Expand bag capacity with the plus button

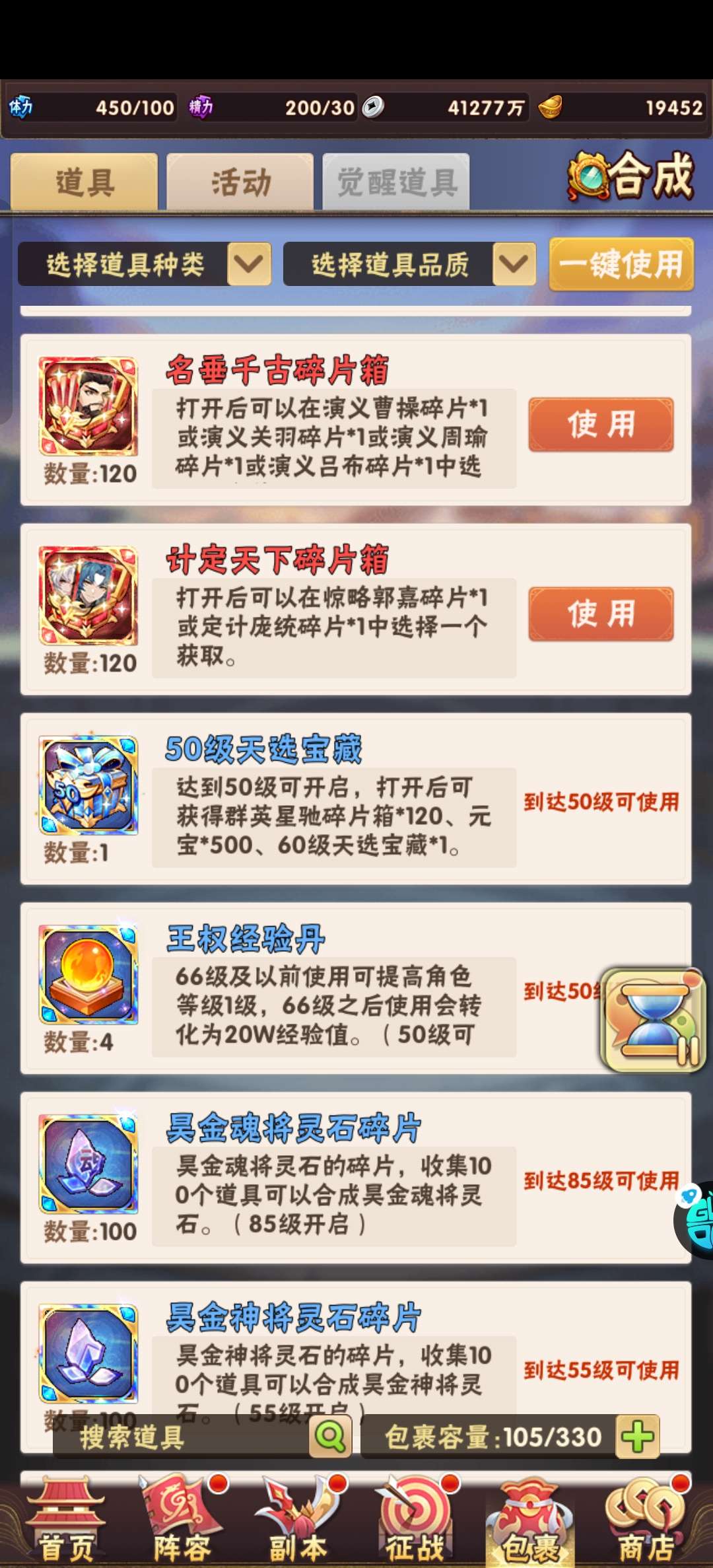638,1437
